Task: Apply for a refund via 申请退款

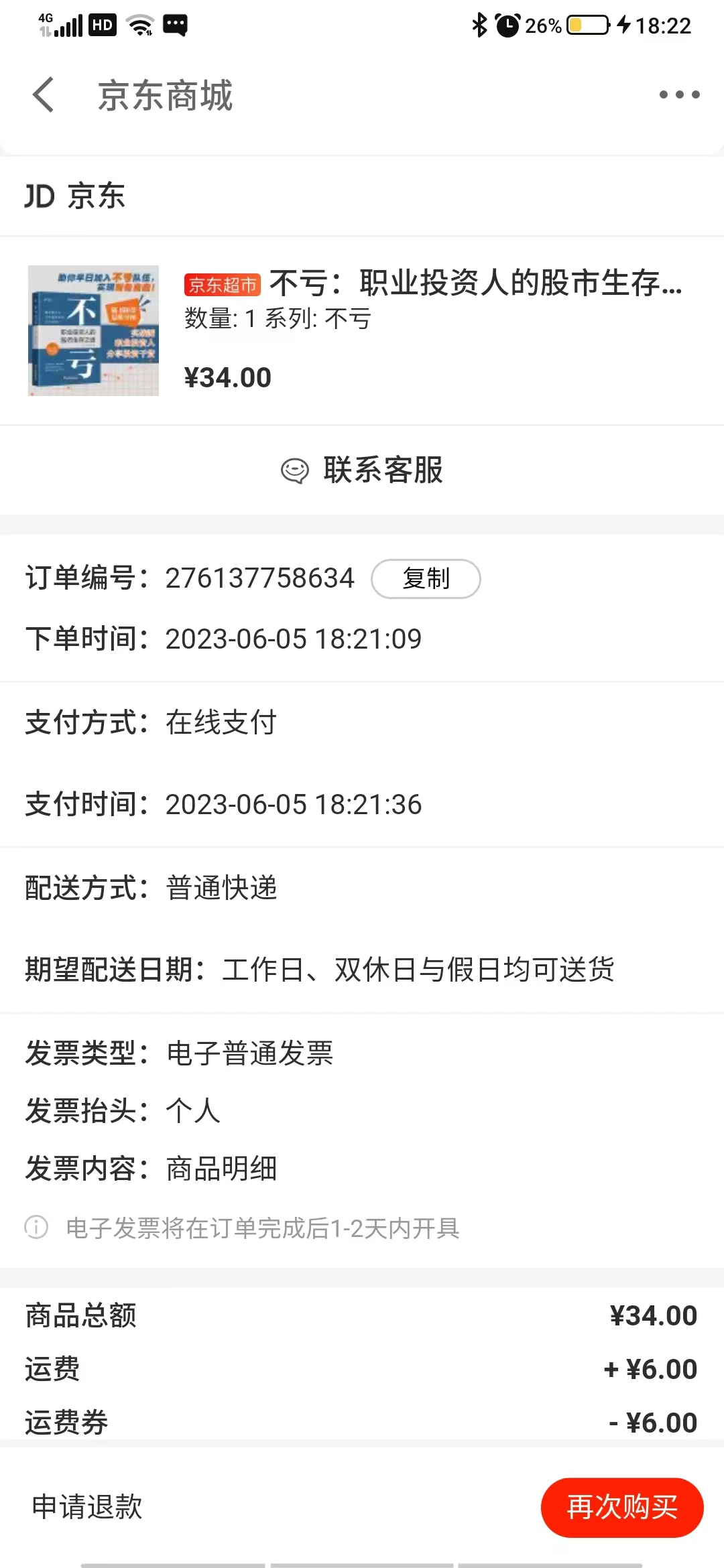Action: click(87, 1507)
